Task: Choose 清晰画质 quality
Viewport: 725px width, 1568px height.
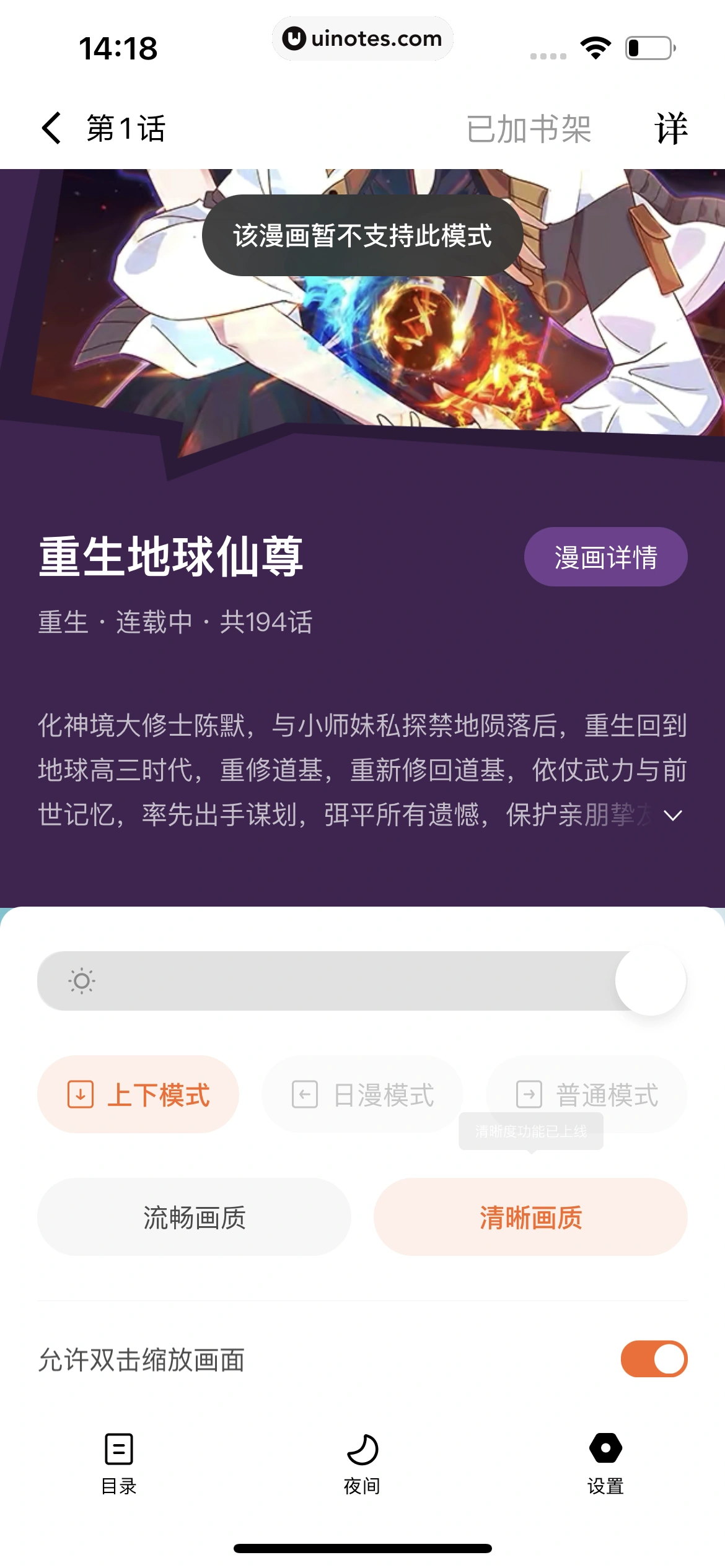Action: pos(530,1217)
